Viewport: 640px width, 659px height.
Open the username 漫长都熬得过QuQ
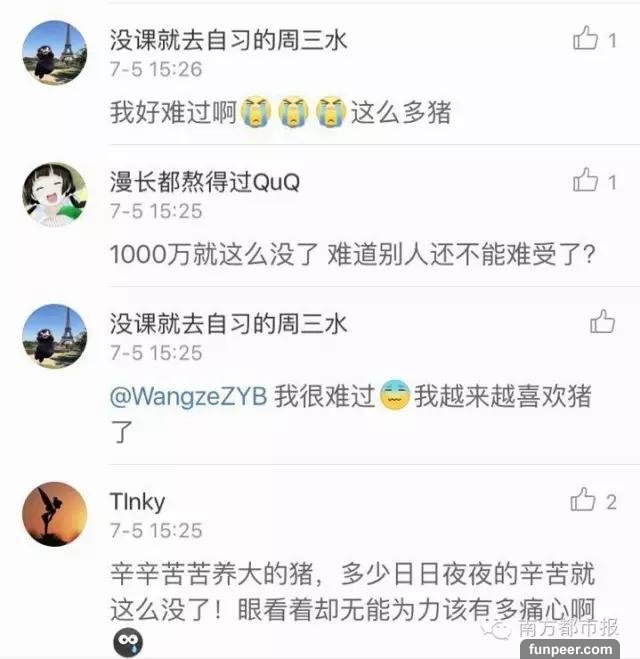[x=204, y=182]
